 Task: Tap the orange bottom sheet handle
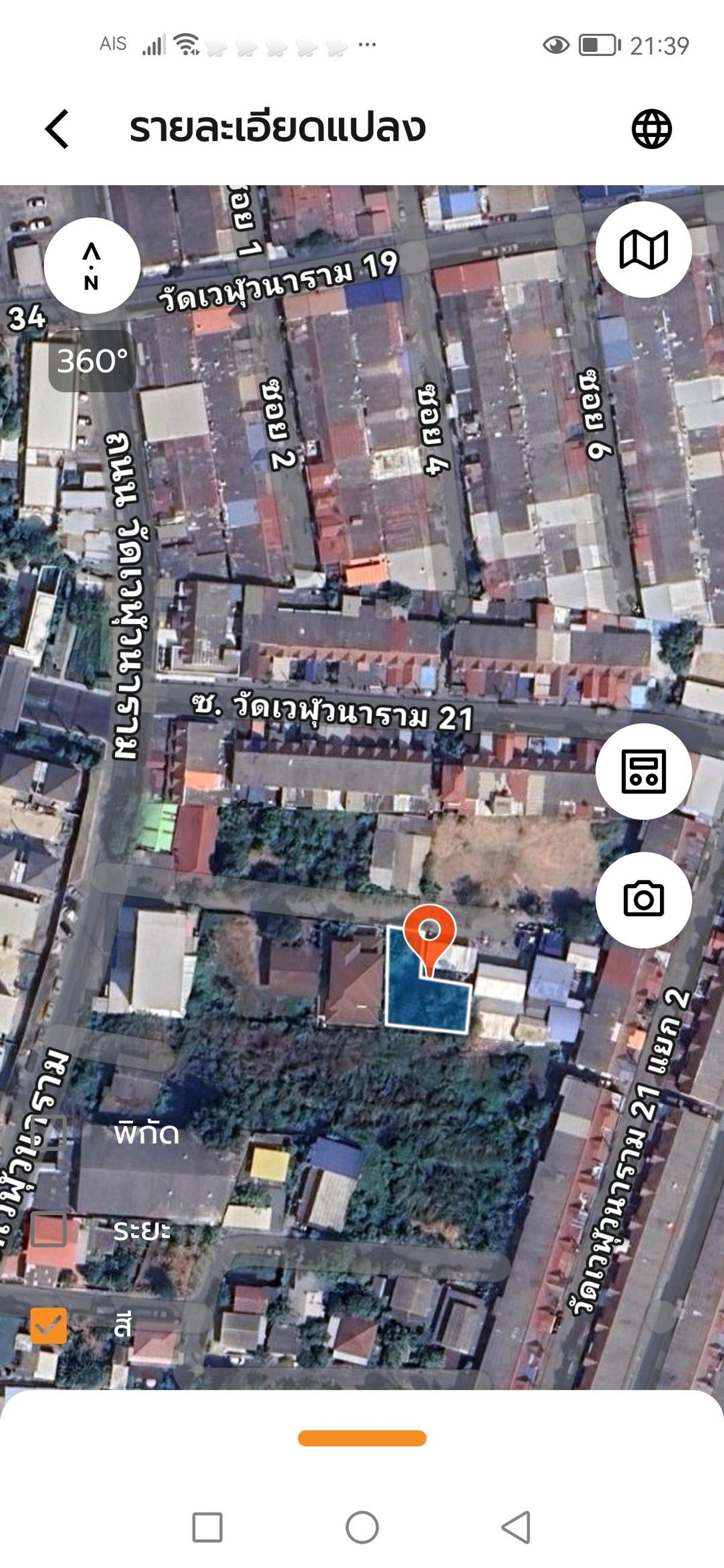pyautogui.click(x=361, y=1438)
